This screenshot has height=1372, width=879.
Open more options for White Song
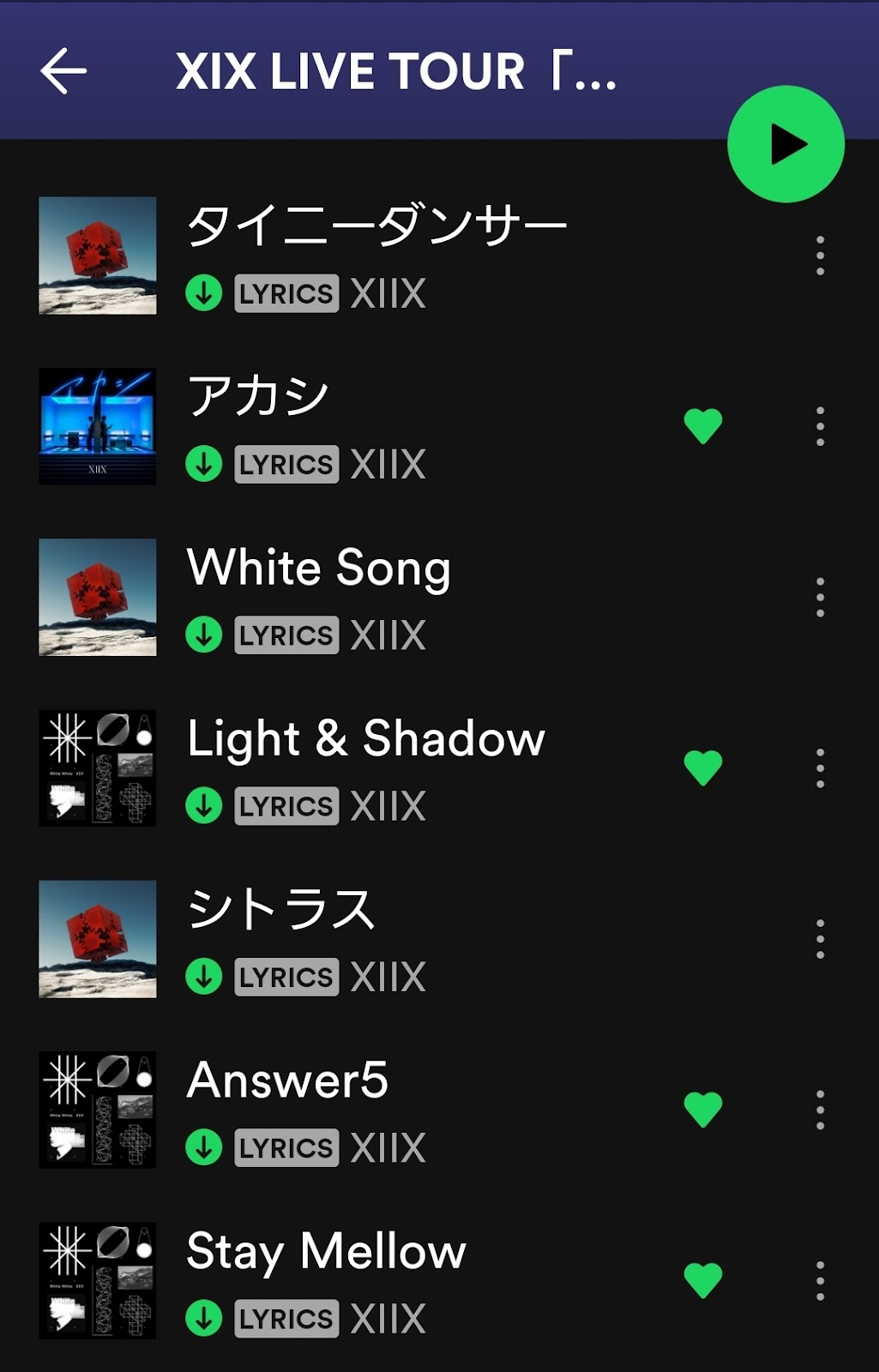(820, 598)
